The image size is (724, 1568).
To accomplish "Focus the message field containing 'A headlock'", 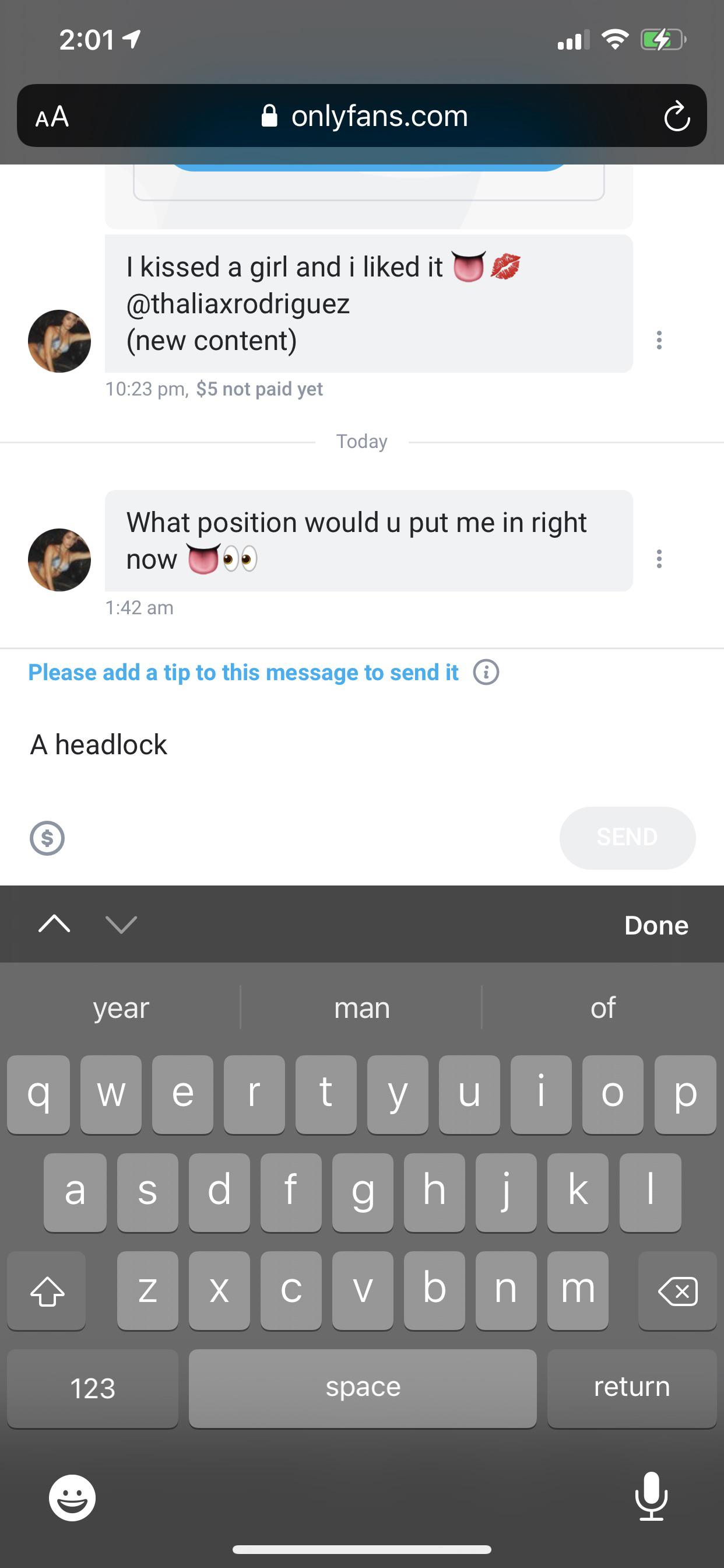I will pyautogui.click(x=243, y=744).
